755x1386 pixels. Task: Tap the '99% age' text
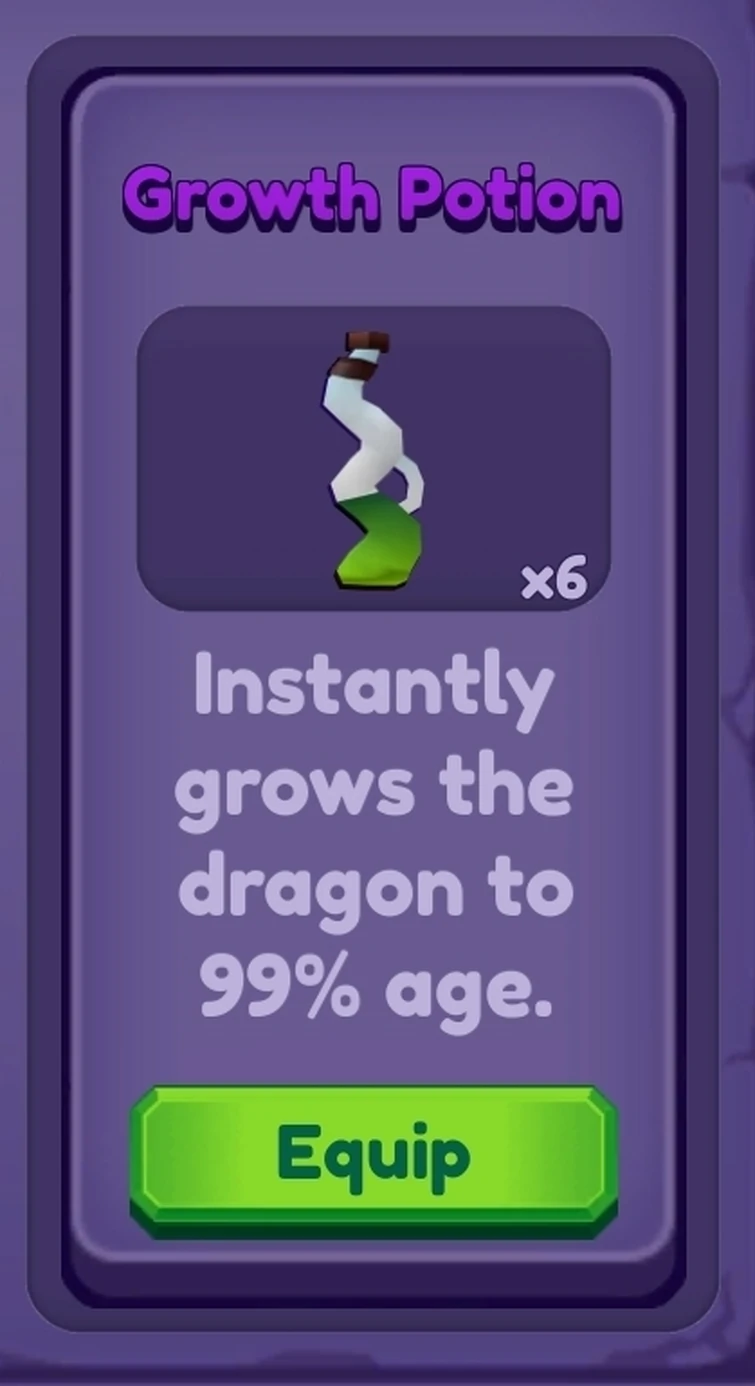click(377, 987)
